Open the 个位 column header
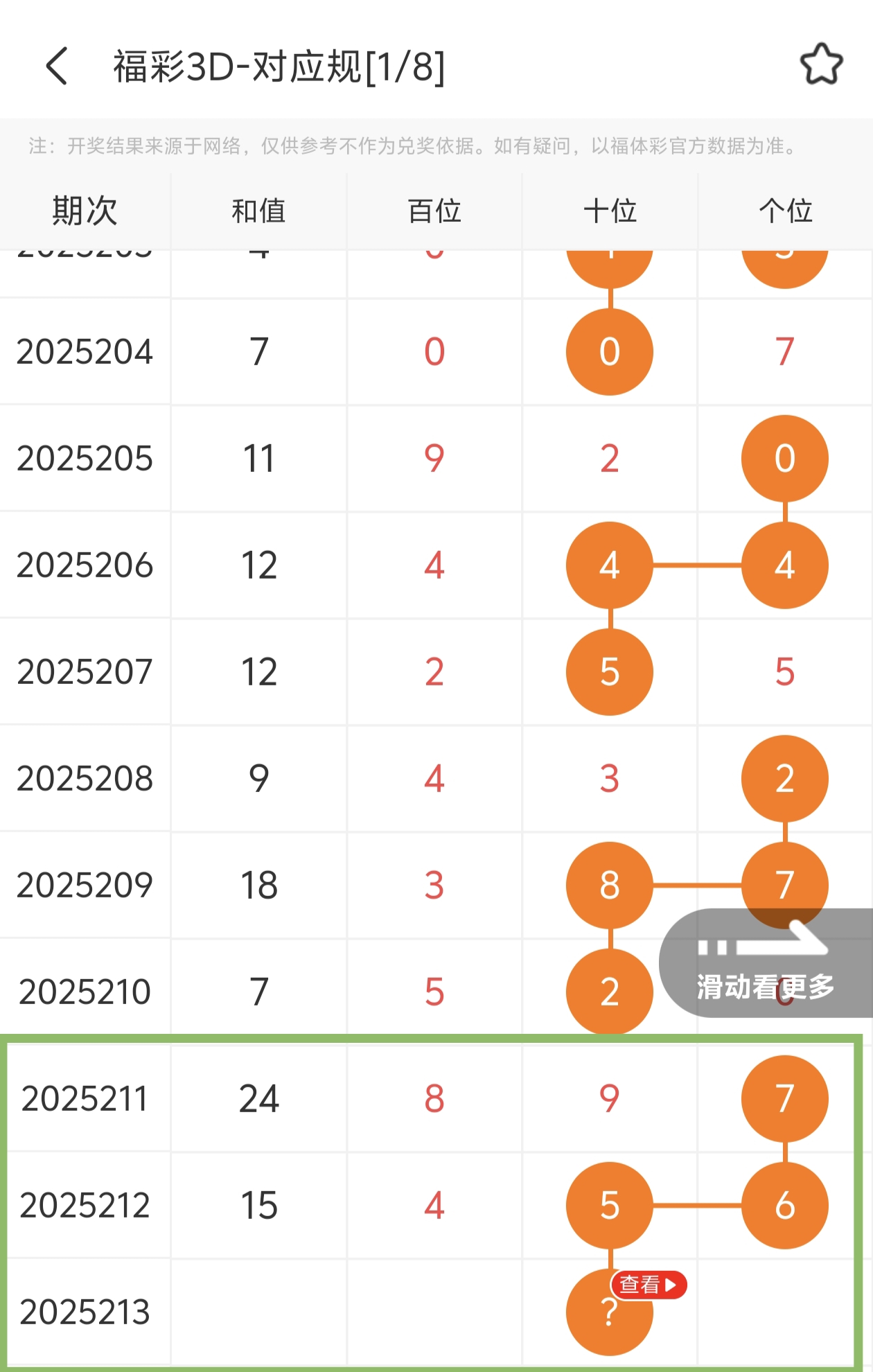This screenshot has height=1372, width=873. click(785, 211)
